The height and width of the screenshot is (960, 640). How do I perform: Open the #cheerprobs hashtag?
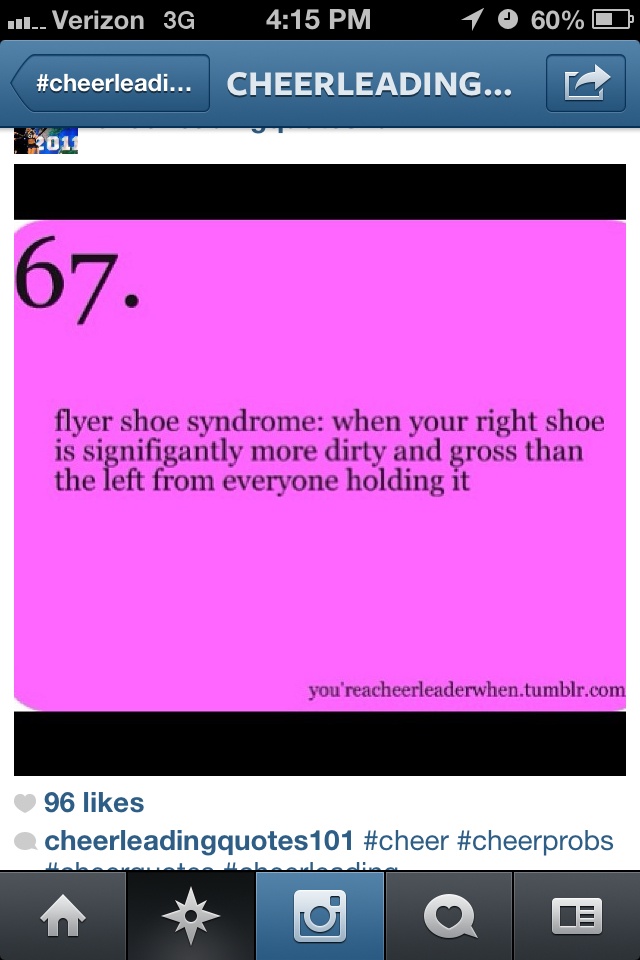pos(535,840)
